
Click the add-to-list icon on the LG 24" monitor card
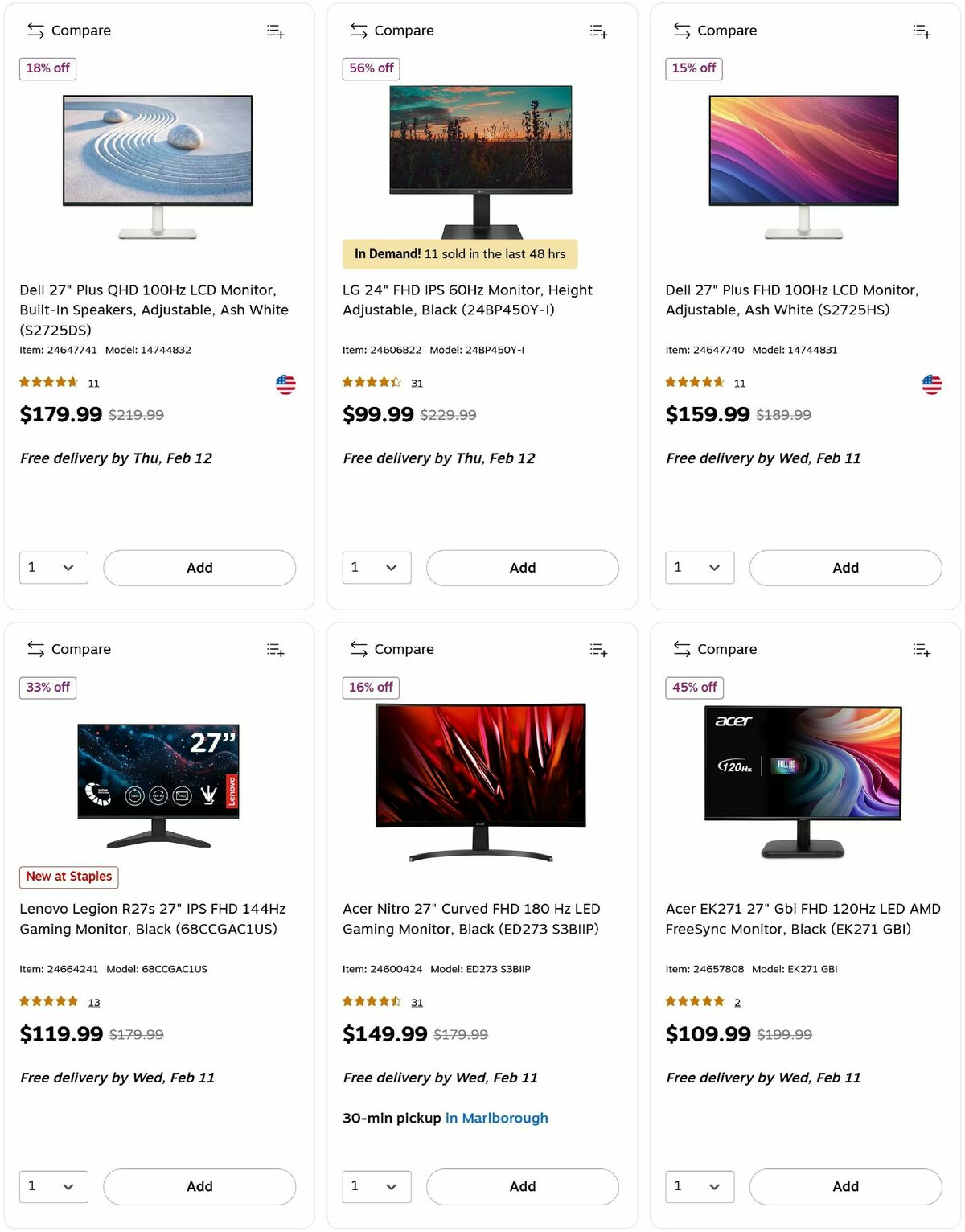(598, 30)
